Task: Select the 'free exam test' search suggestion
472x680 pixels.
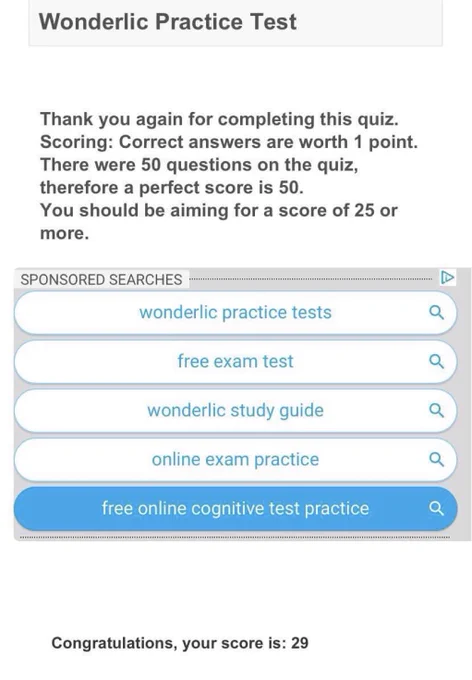Action: pos(236,362)
